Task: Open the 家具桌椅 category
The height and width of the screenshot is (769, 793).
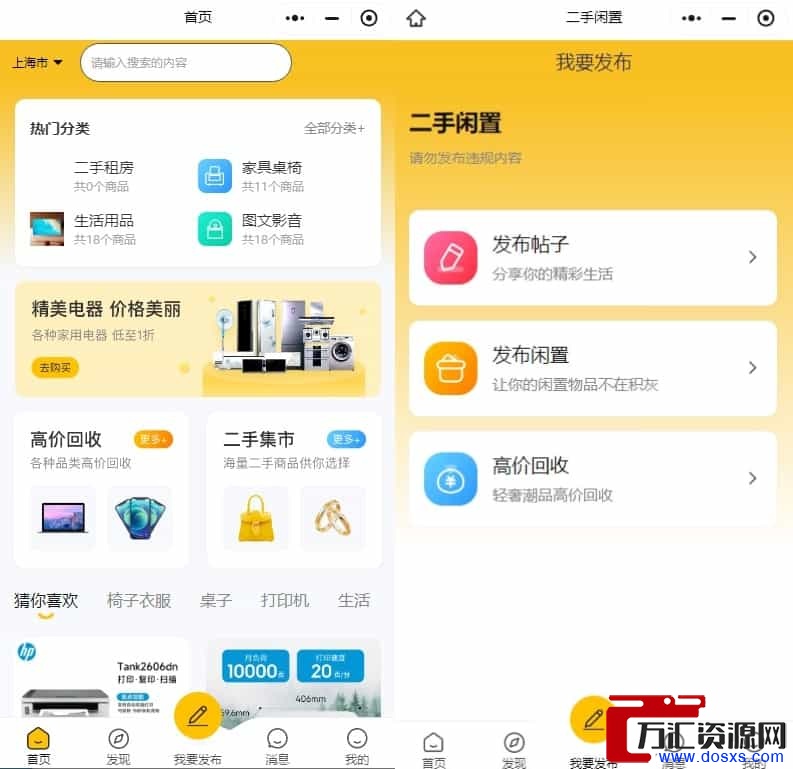Action: 251,176
